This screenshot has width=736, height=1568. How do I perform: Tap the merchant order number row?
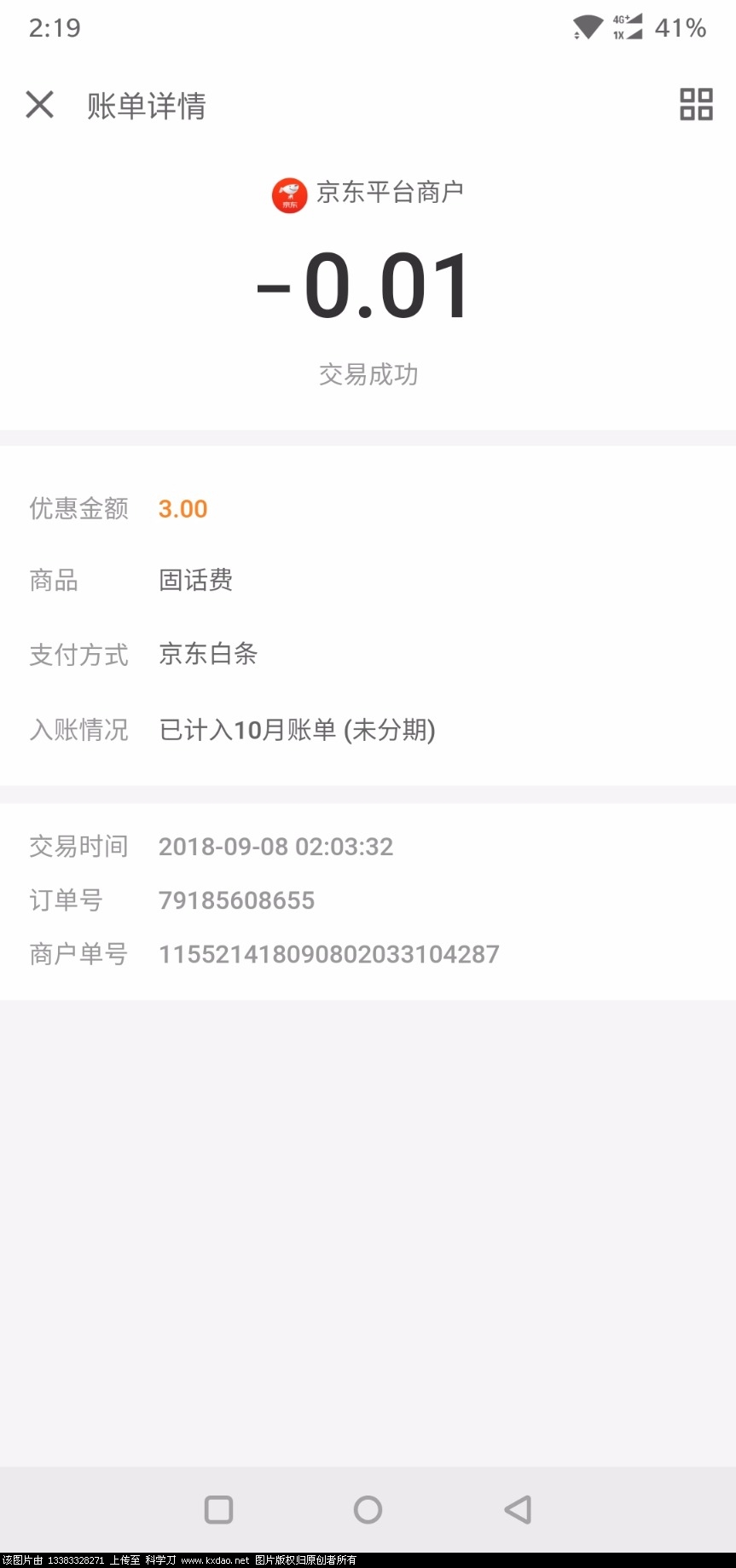click(328, 954)
